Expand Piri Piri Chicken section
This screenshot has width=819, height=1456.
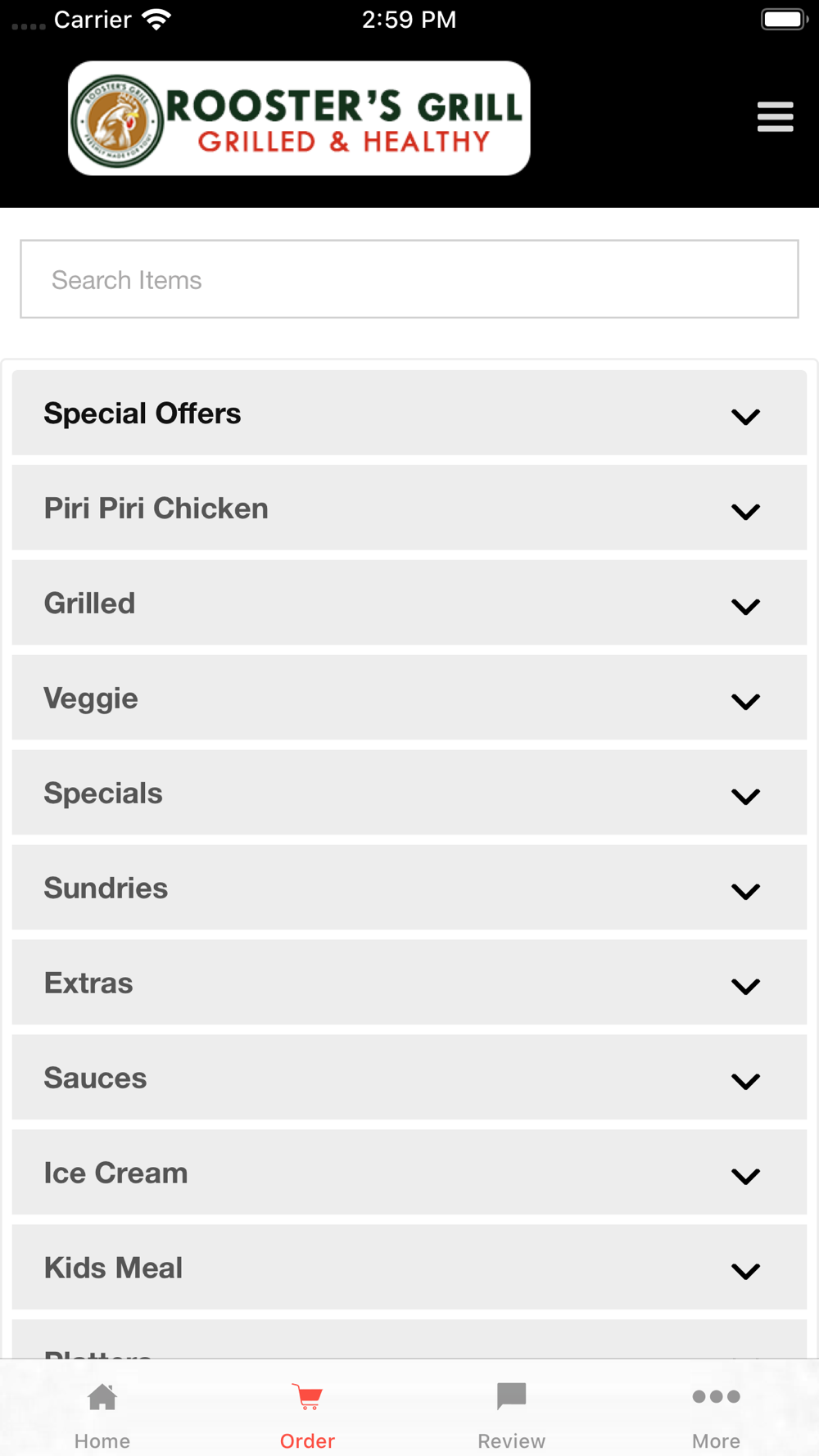tap(409, 509)
